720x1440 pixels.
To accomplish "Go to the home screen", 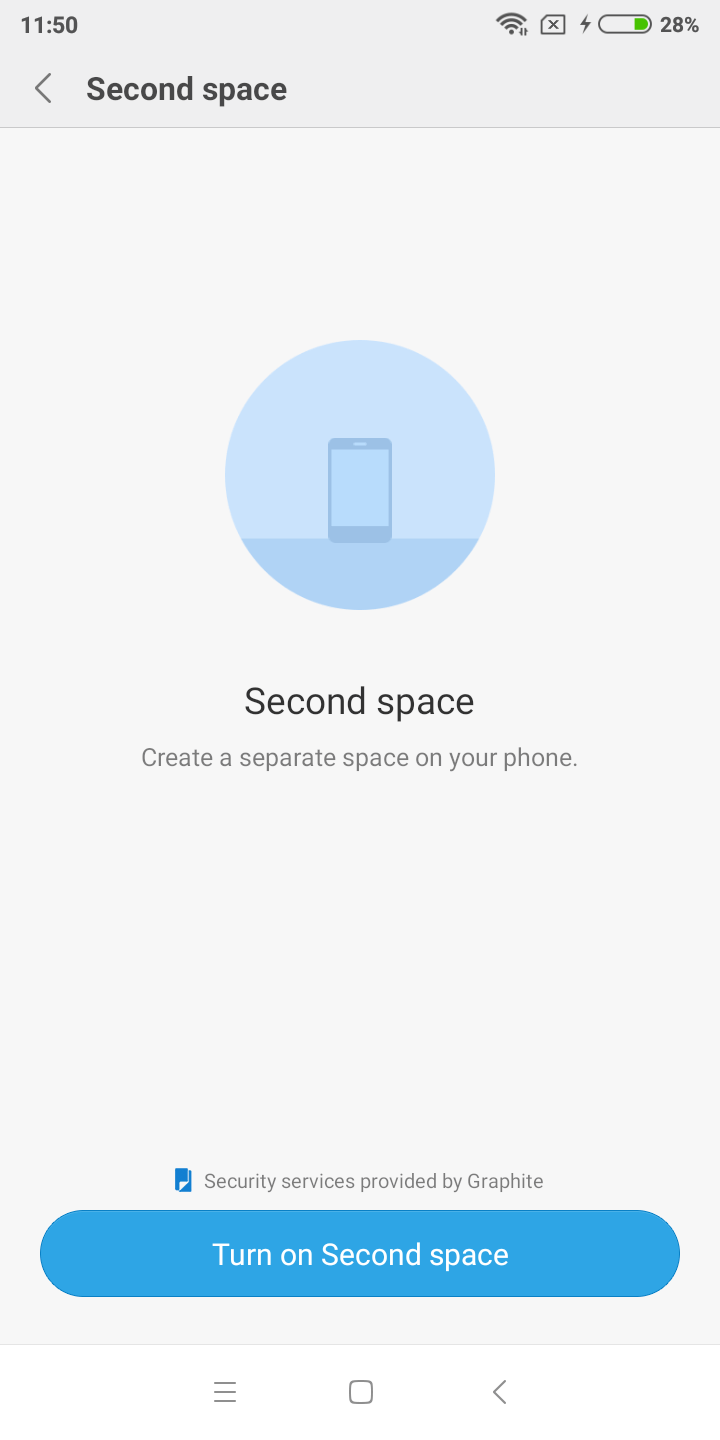I will [x=361, y=1392].
